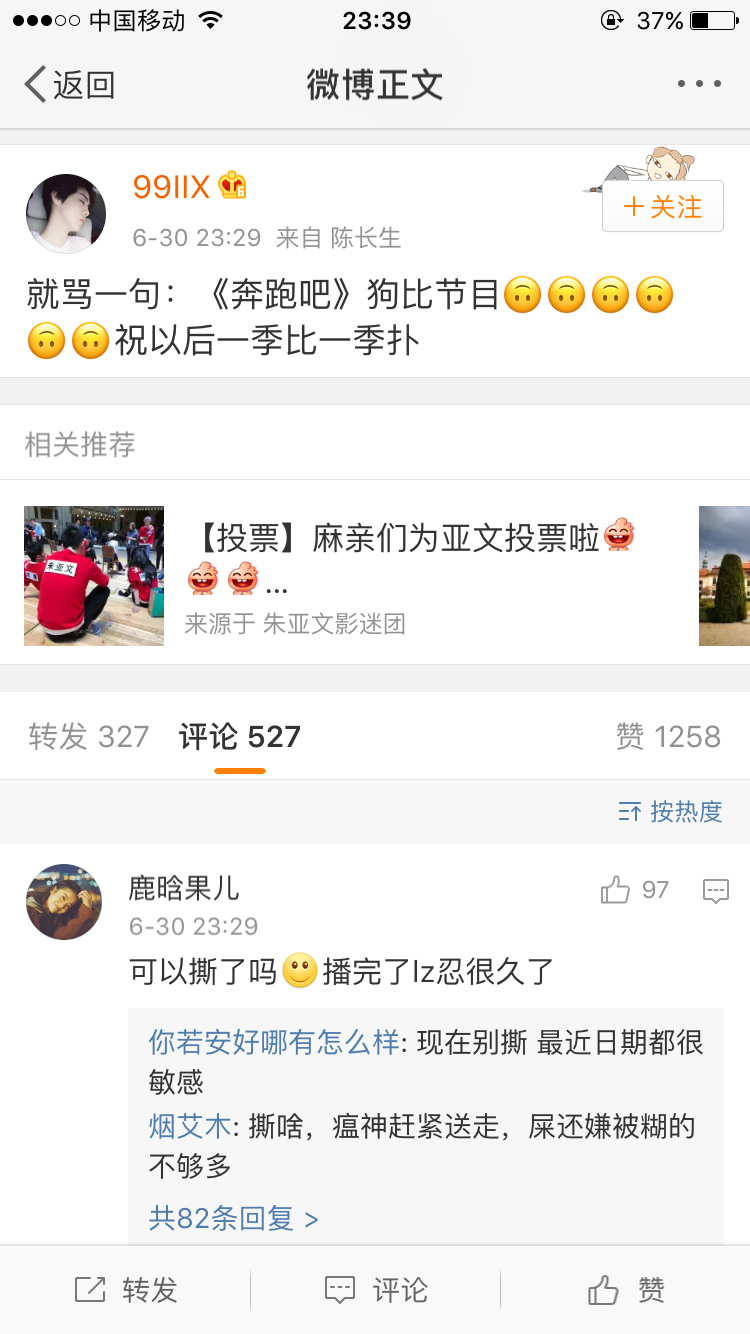Switch to the 转发 327 tab
The height and width of the screenshot is (1334, 750).
[88, 738]
